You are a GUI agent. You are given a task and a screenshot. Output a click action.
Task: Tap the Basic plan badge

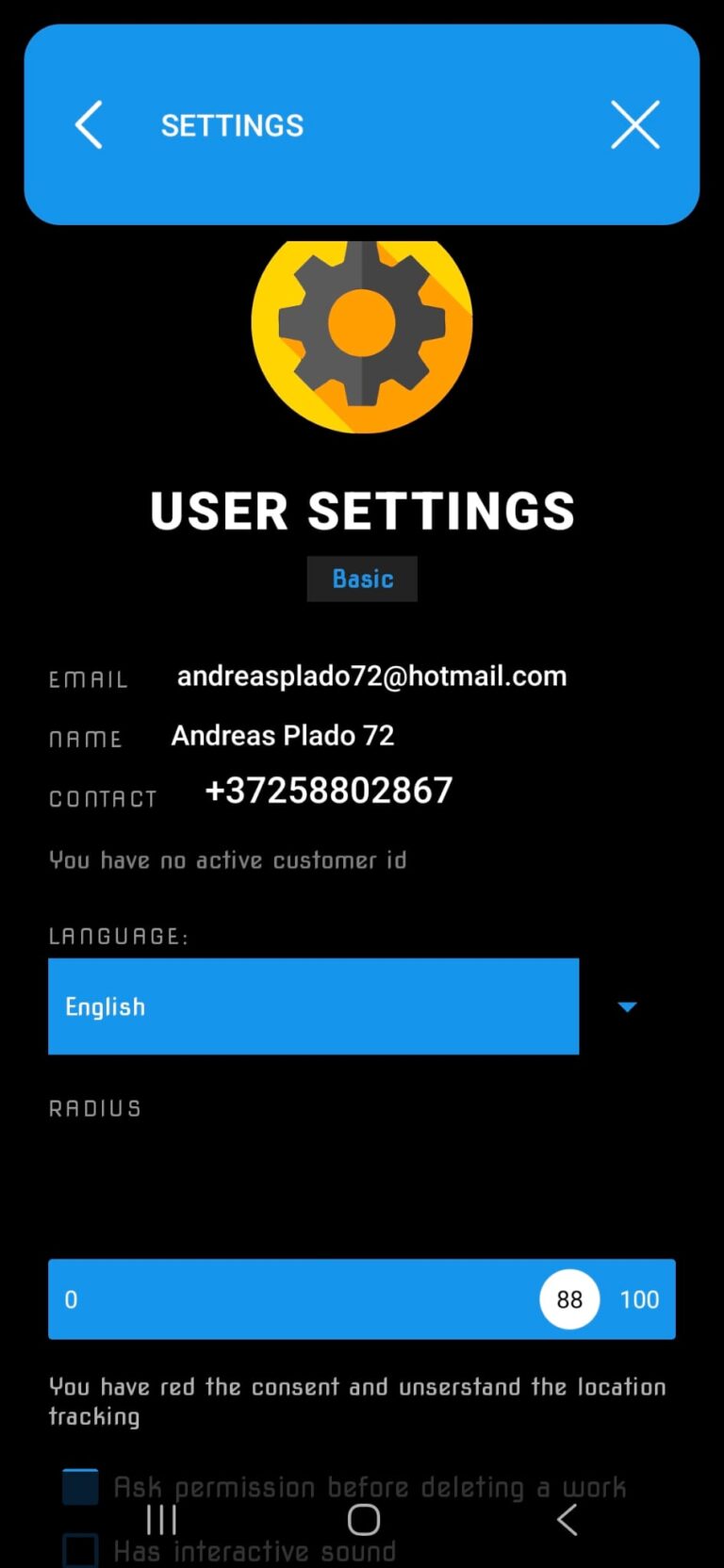(362, 579)
